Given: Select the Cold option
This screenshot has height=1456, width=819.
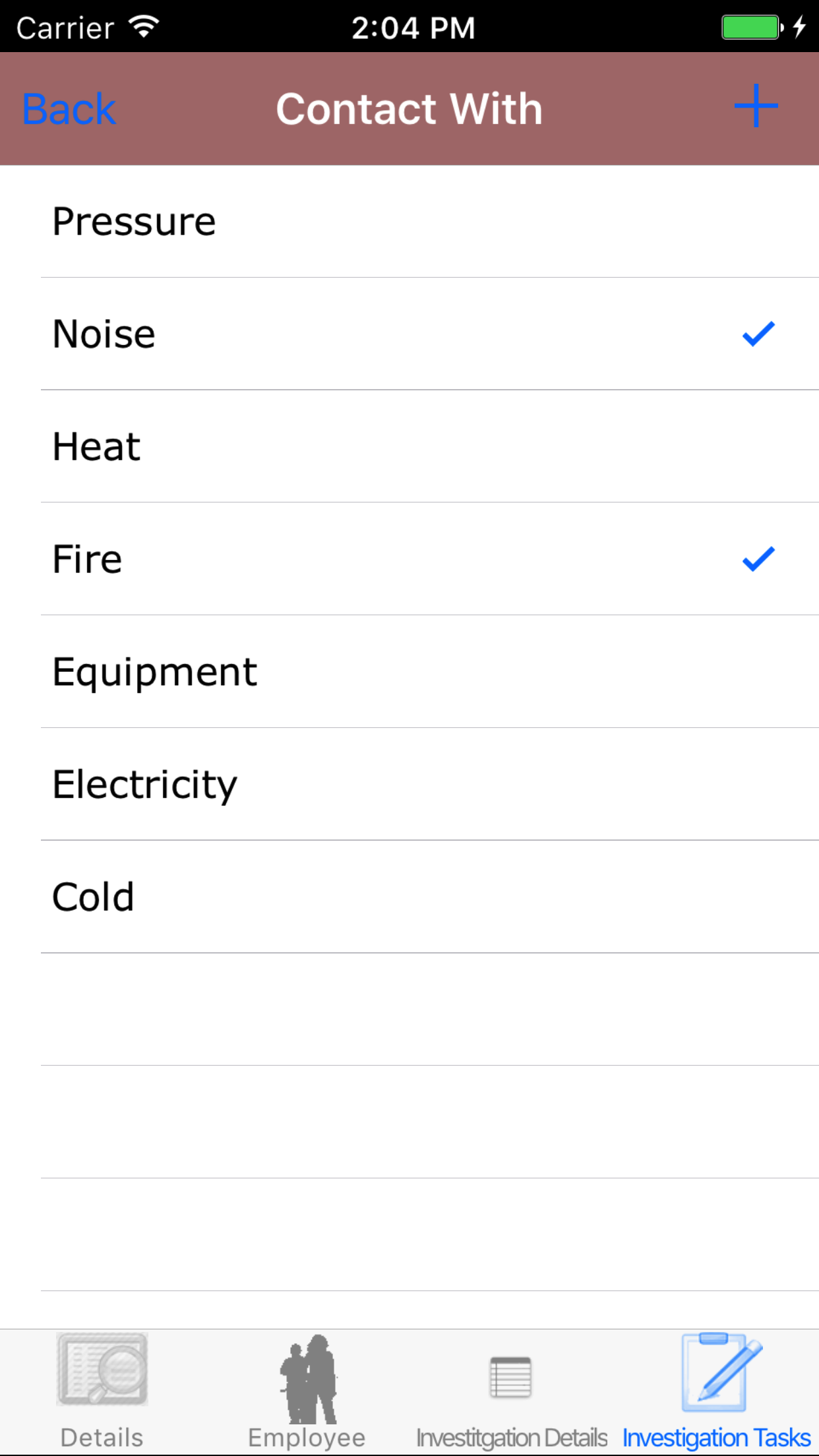Looking at the screenshot, I should (x=409, y=897).
